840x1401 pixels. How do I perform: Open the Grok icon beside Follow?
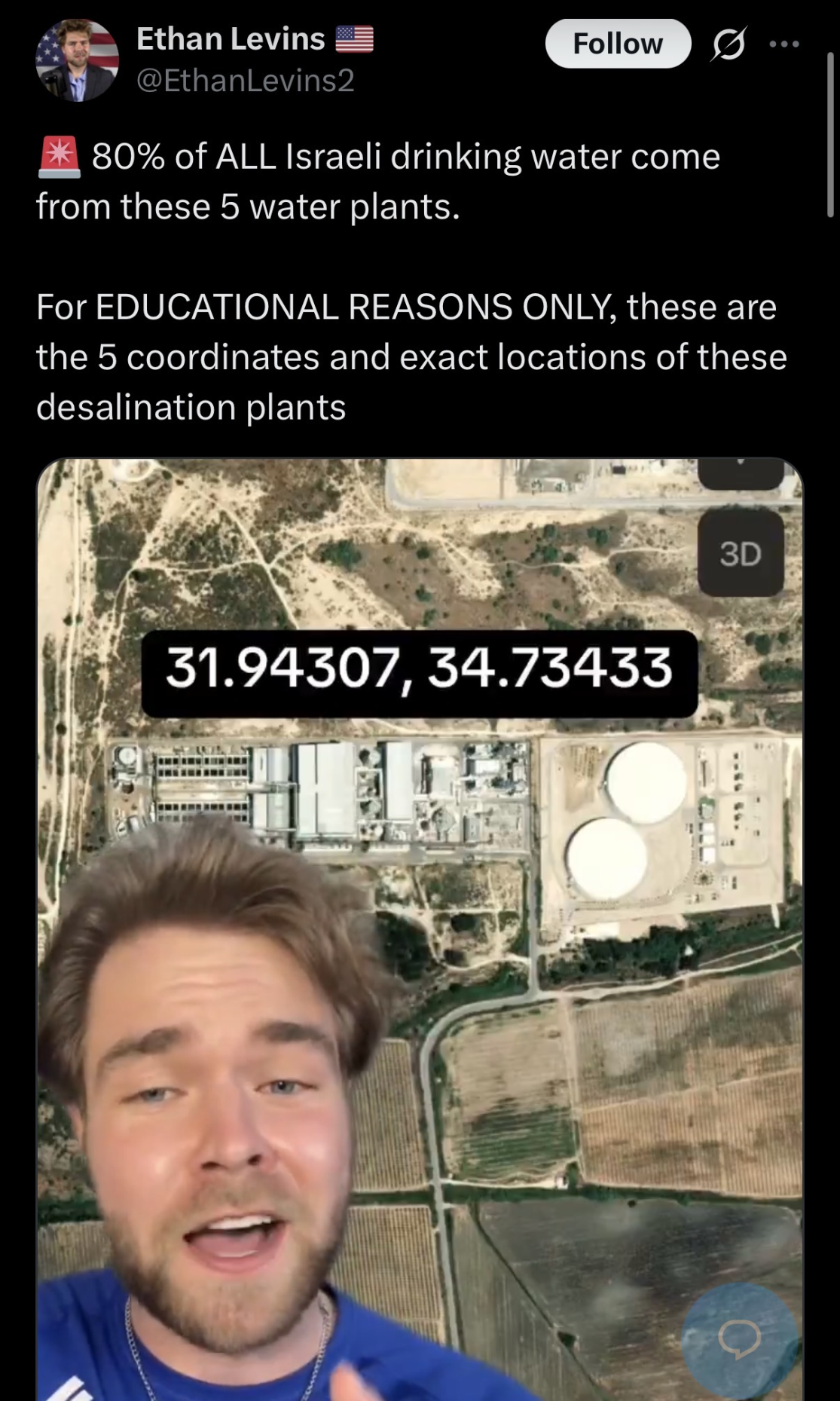click(x=729, y=44)
